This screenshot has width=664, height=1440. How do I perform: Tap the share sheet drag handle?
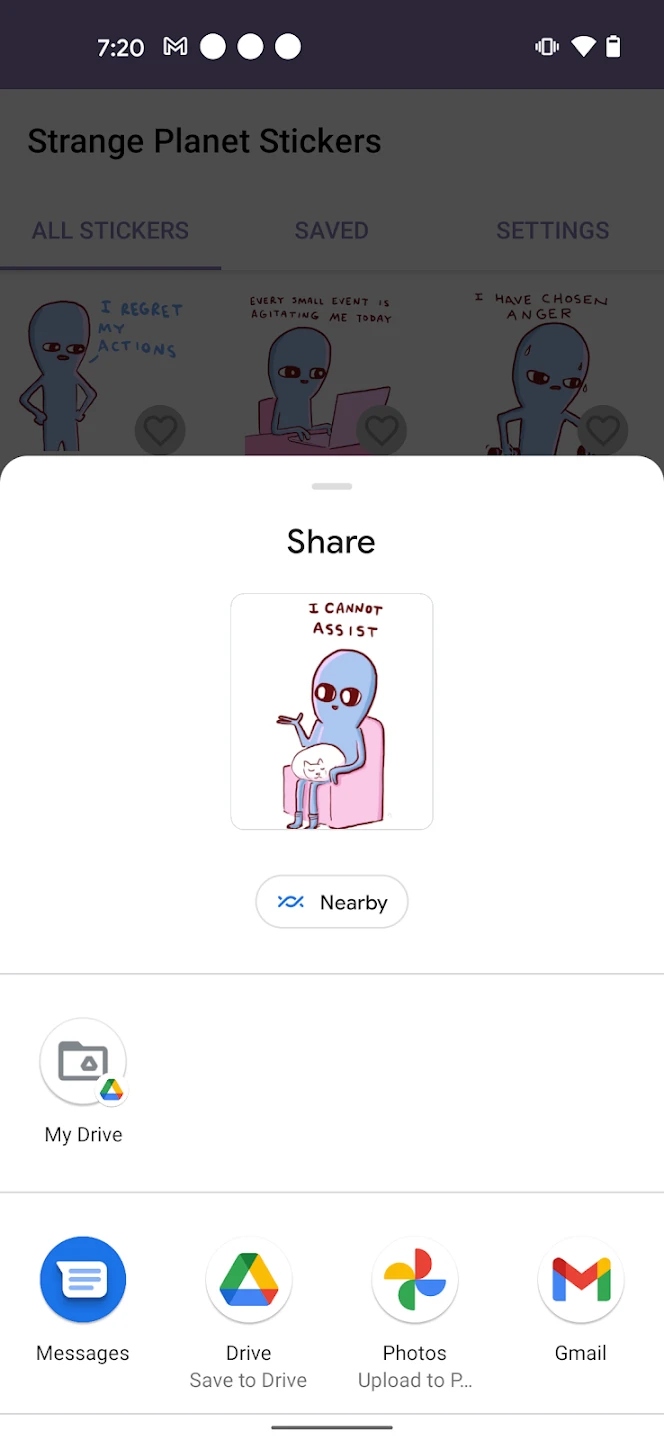[331, 487]
